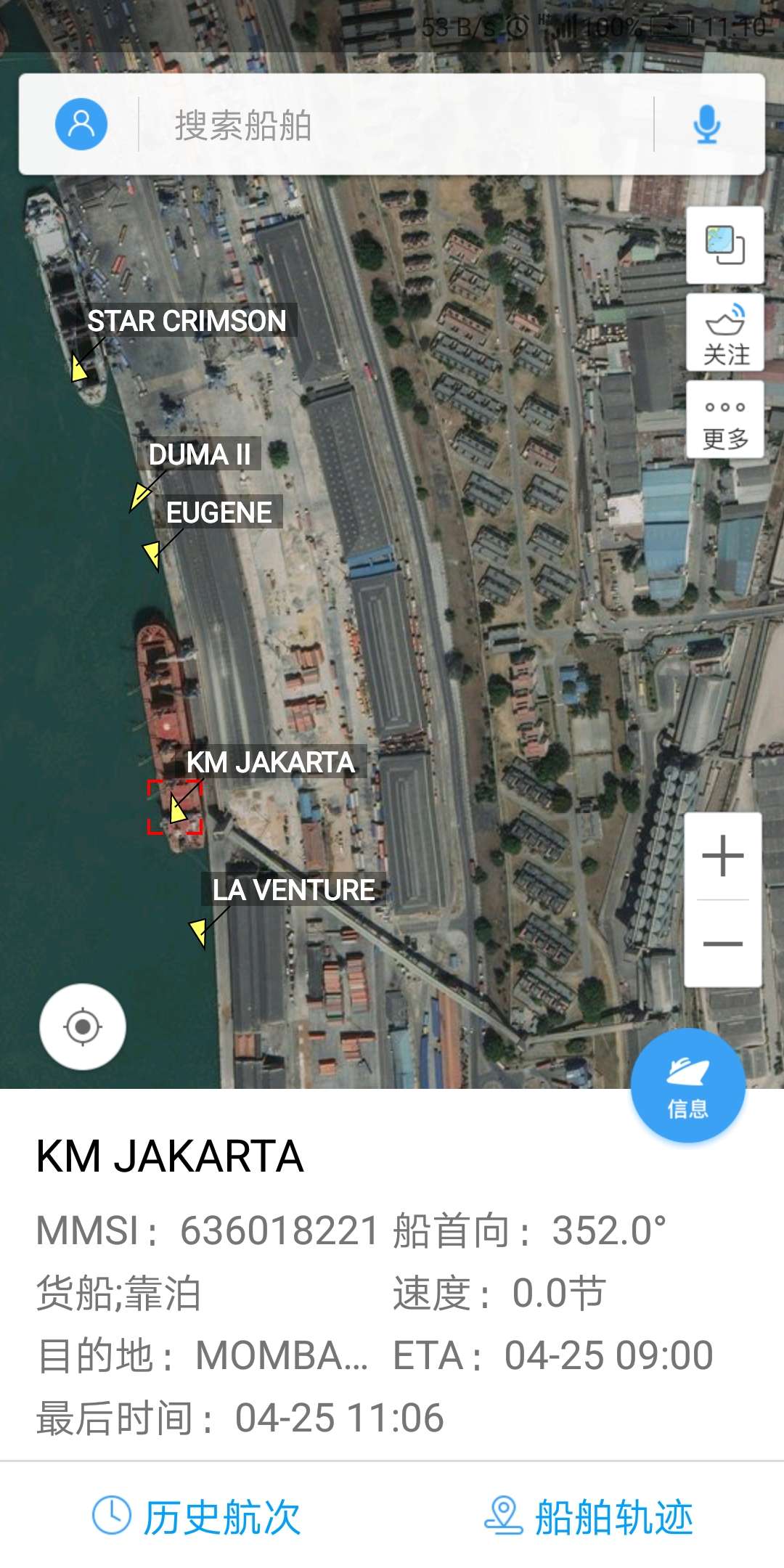Zoom in on the map
The image size is (784, 1568).
click(723, 857)
